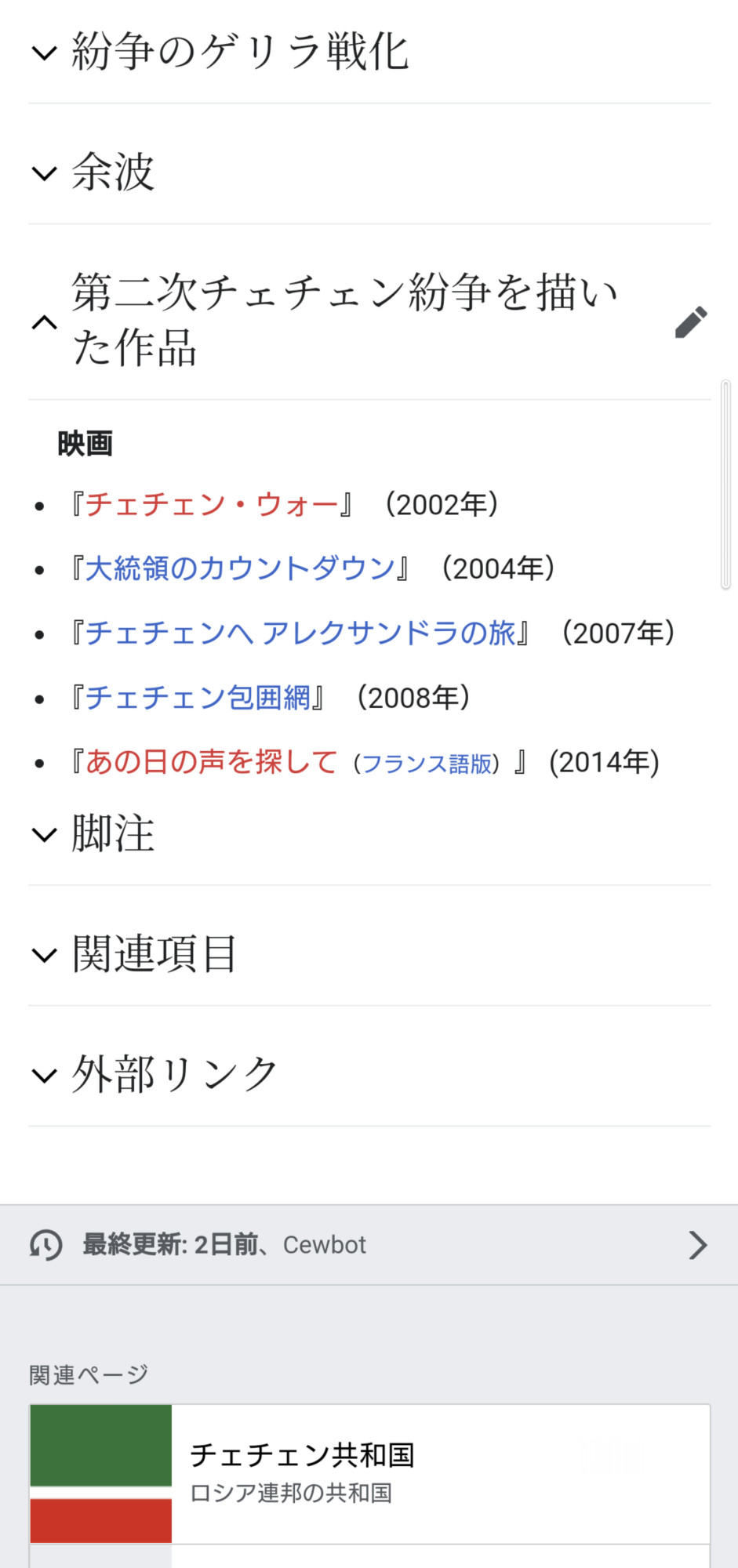Expand the 紛争のゲリラ戦化 section
The width and height of the screenshot is (738, 1568).
click(x=369, y=53)
